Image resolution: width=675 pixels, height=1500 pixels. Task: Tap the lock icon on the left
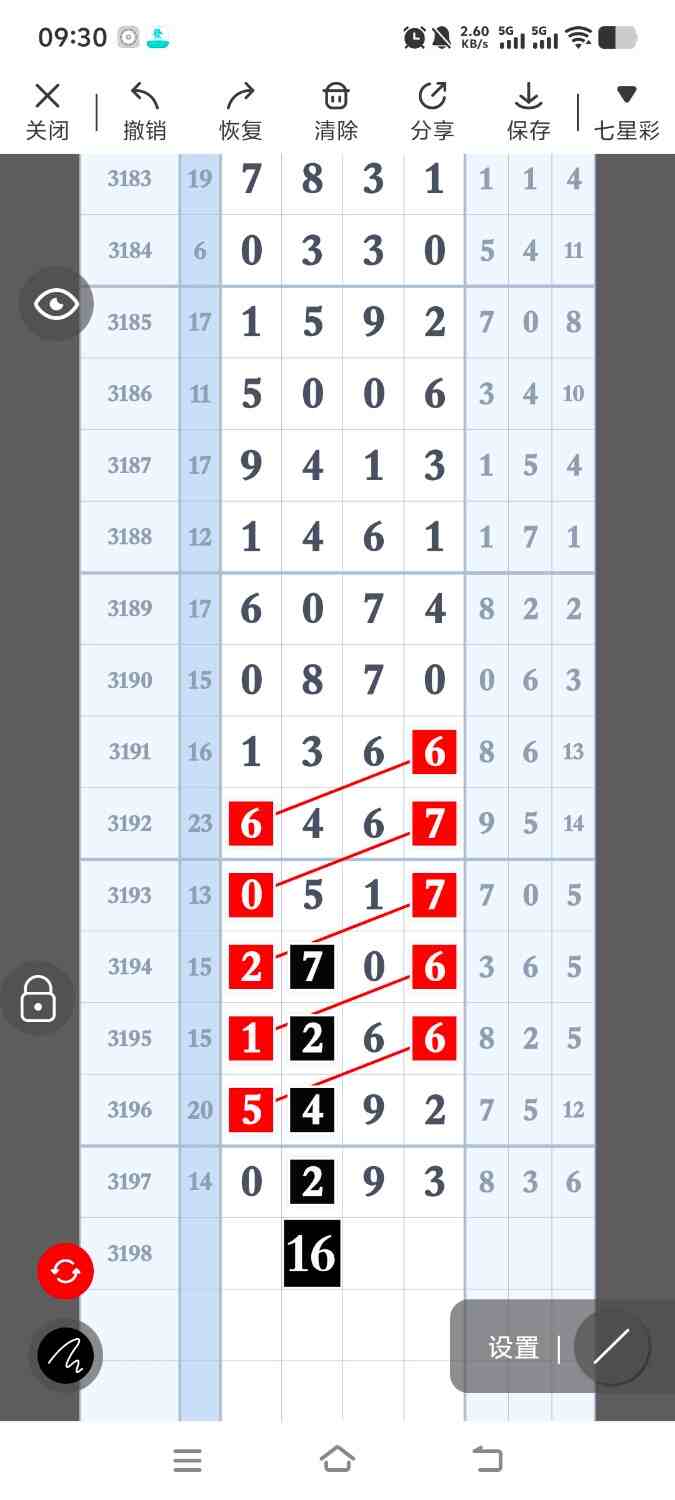click(38, 998)
